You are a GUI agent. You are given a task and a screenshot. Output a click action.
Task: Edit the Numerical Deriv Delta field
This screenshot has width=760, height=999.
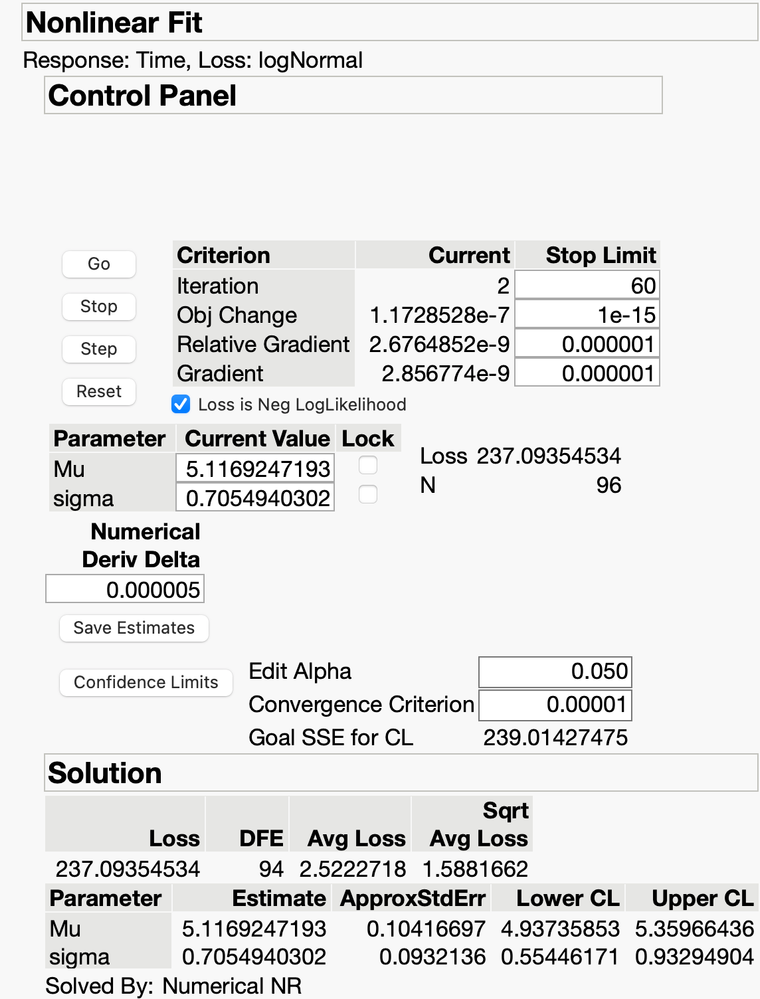tap(124, 590)
